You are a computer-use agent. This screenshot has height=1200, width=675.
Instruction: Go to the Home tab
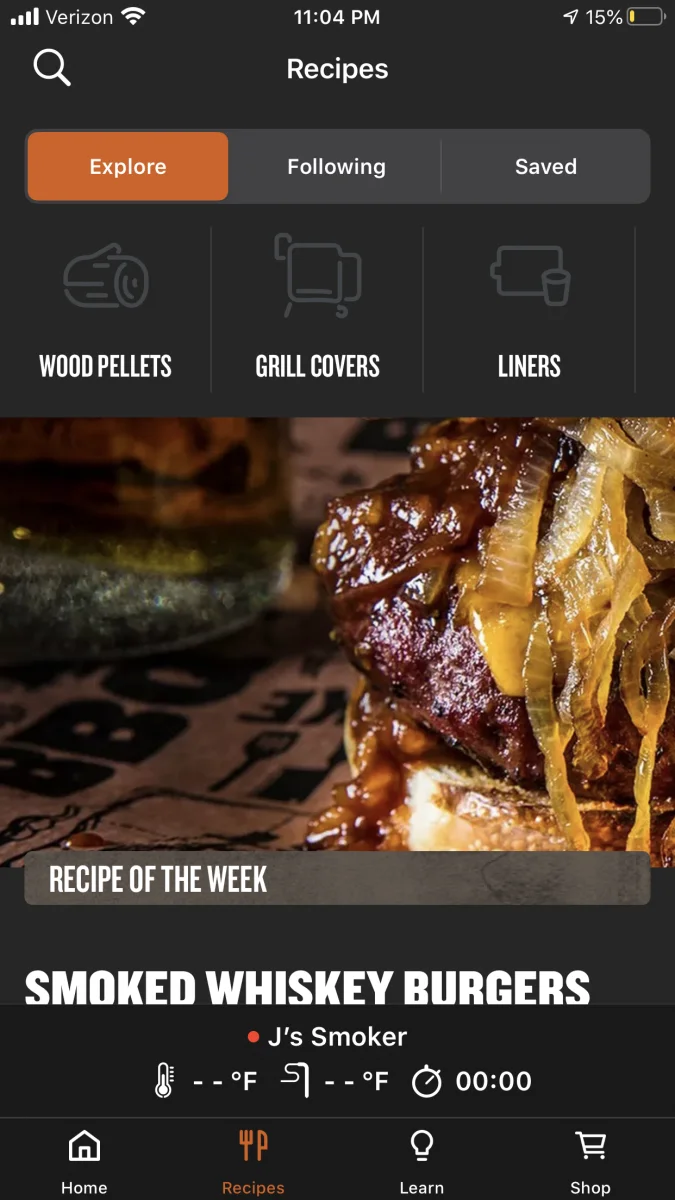[x=84, y=1160]
